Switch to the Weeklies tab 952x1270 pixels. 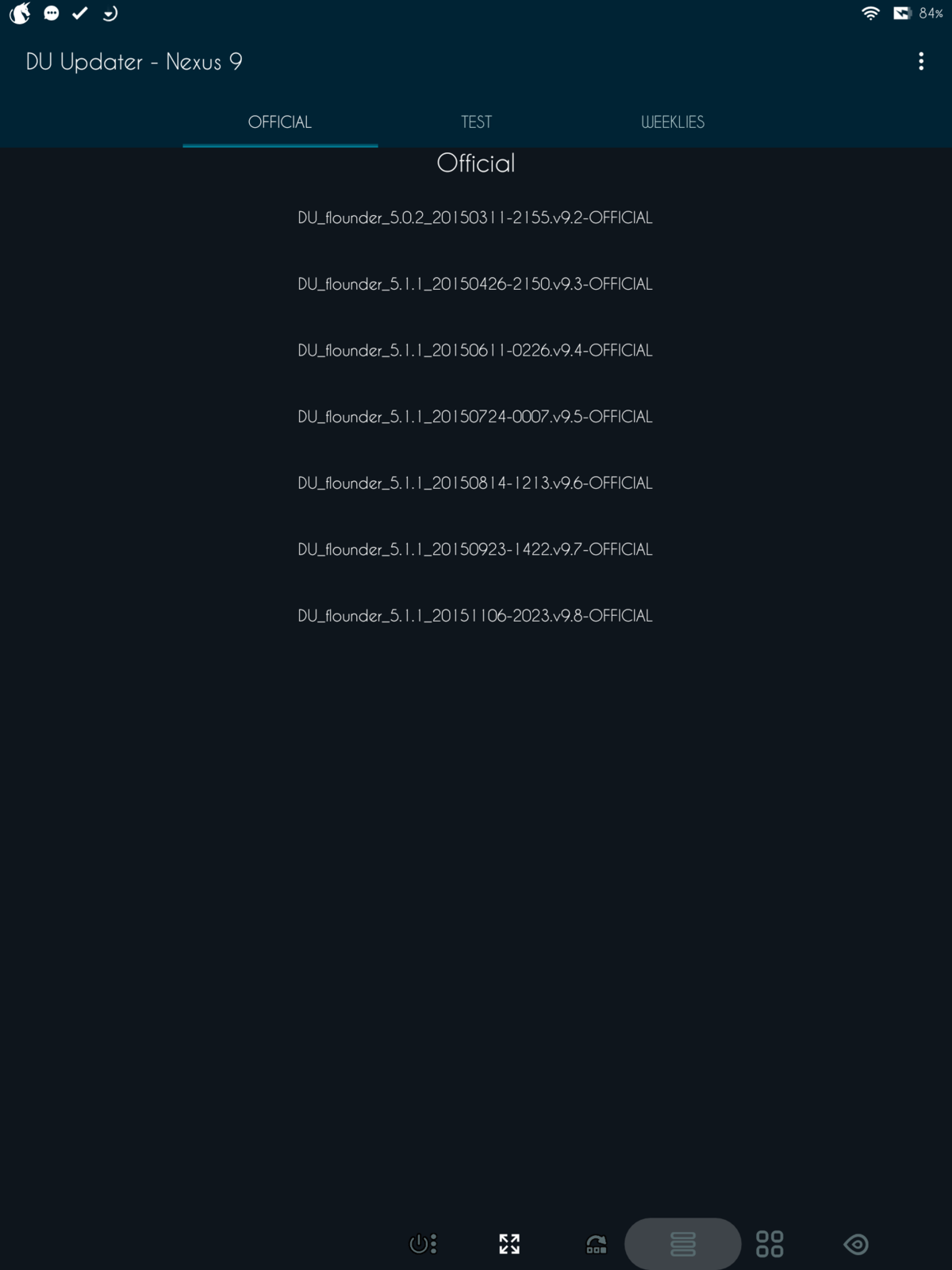[x=672, y=122]
